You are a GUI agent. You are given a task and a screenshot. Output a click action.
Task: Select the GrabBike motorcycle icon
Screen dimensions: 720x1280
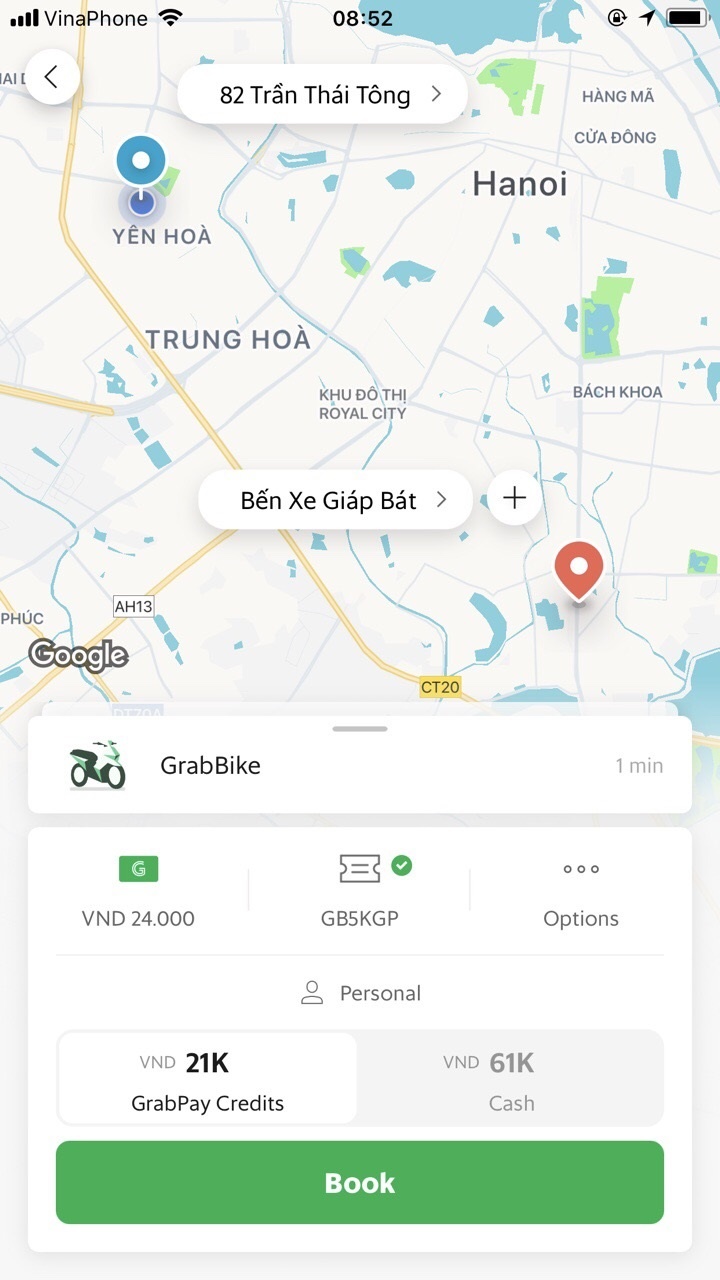tap(97, 764)
